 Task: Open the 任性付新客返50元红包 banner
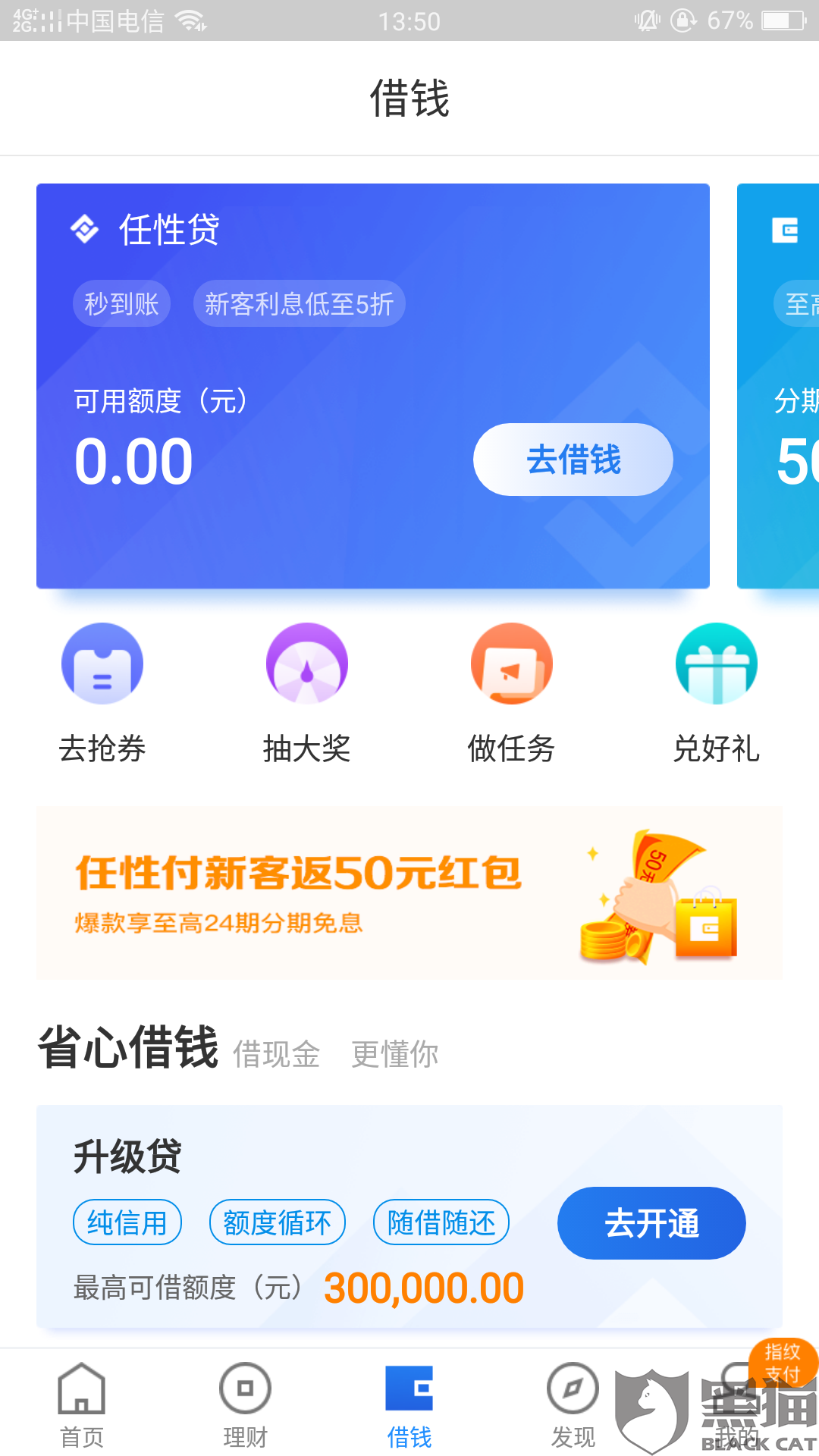(409, 893)
